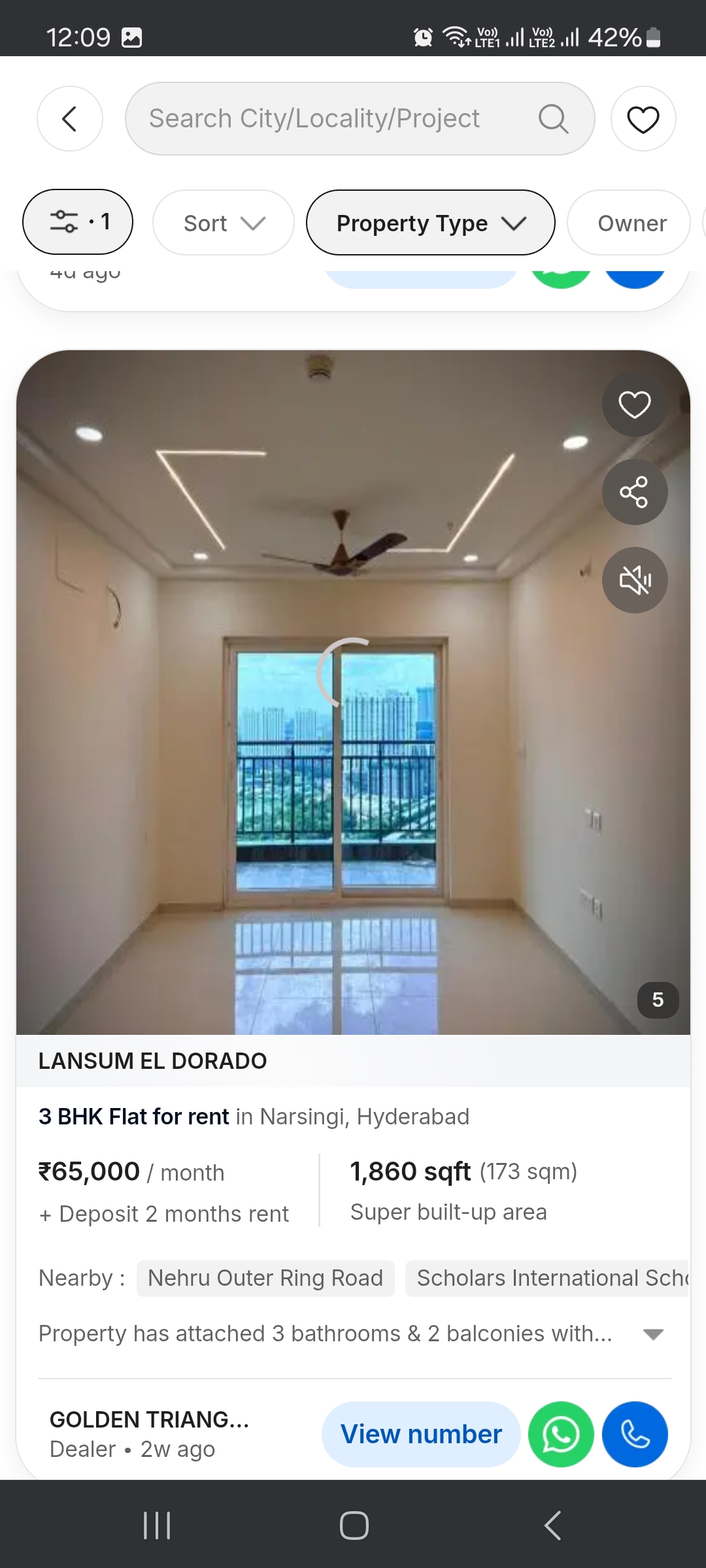
Task: Call the dealer using the phone icon
Action: 635,1434
